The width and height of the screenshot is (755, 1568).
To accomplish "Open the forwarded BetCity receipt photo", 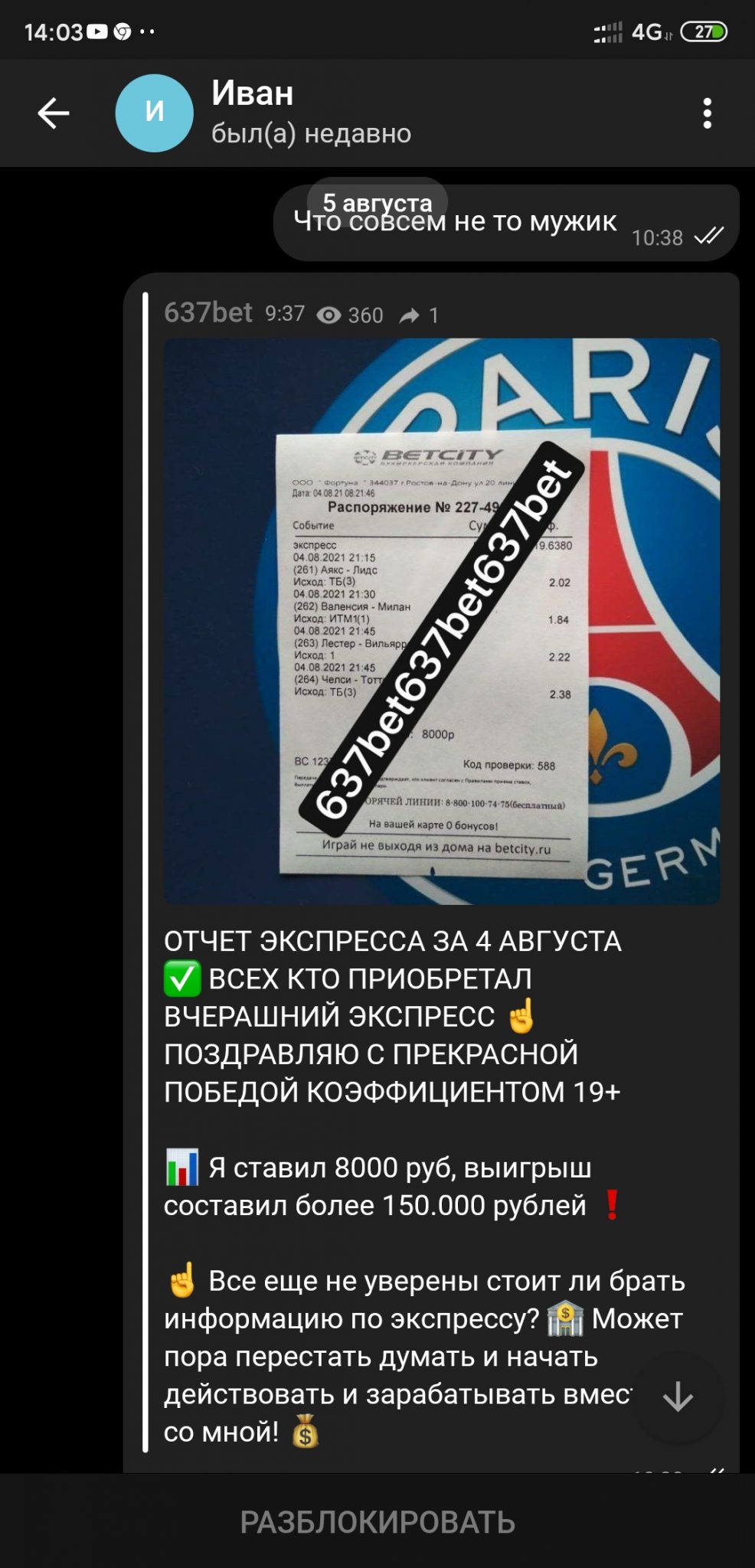I will click(x=441, y=621).
